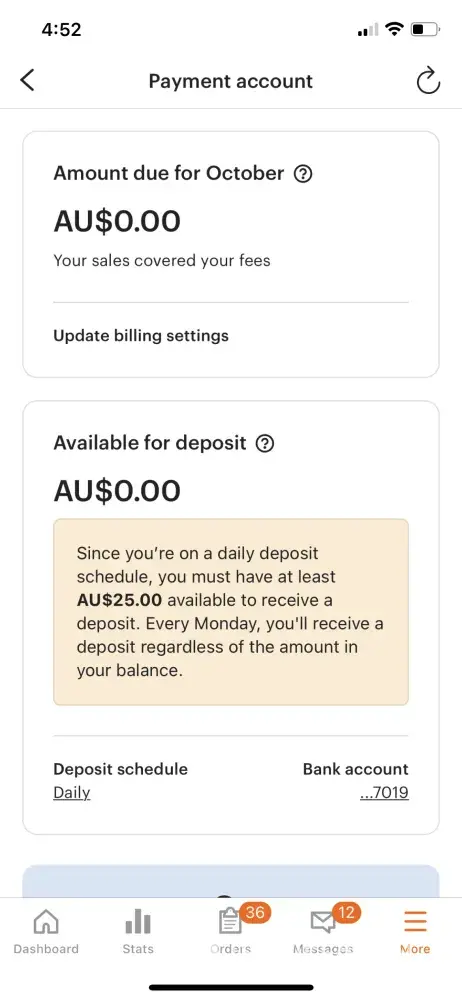
Task: Switch to the Stats tab
Action: [138, 931]
